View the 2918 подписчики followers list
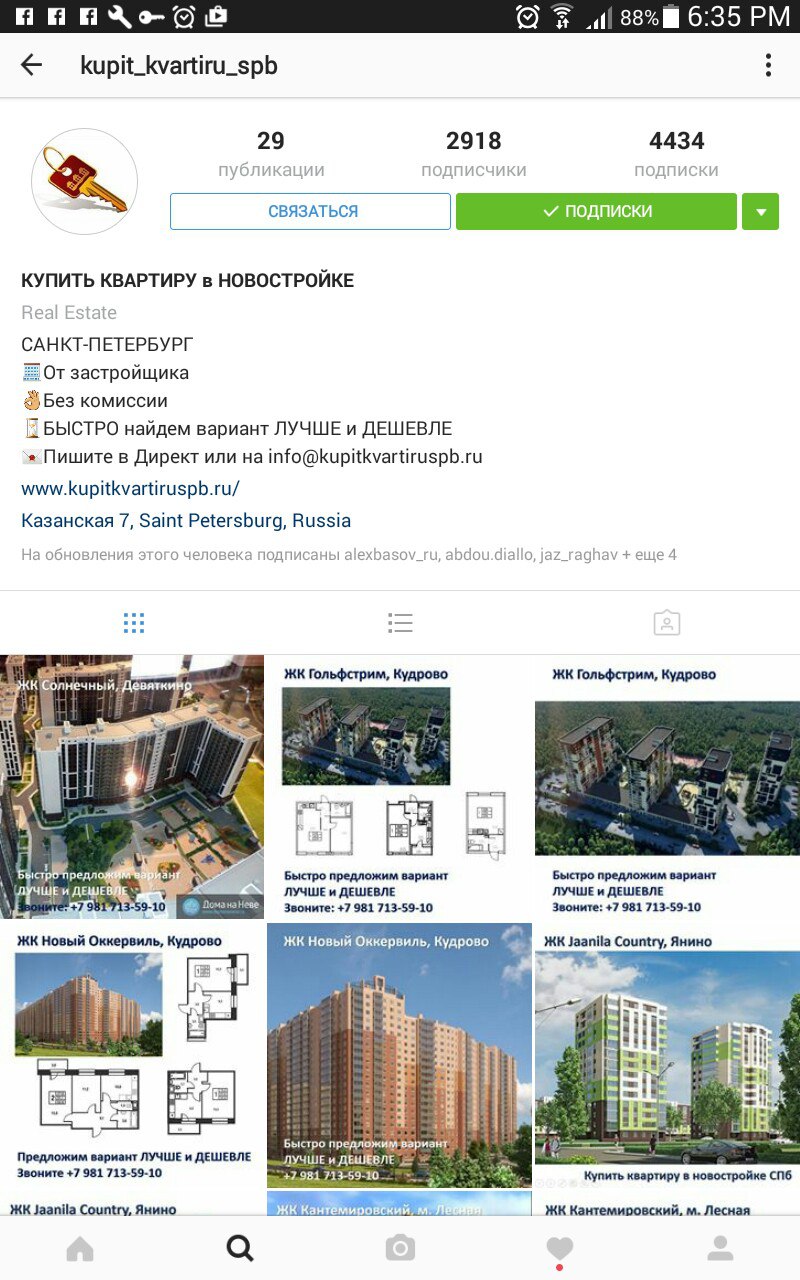The height and width of the screenshot is (1280, 800). 473,153
